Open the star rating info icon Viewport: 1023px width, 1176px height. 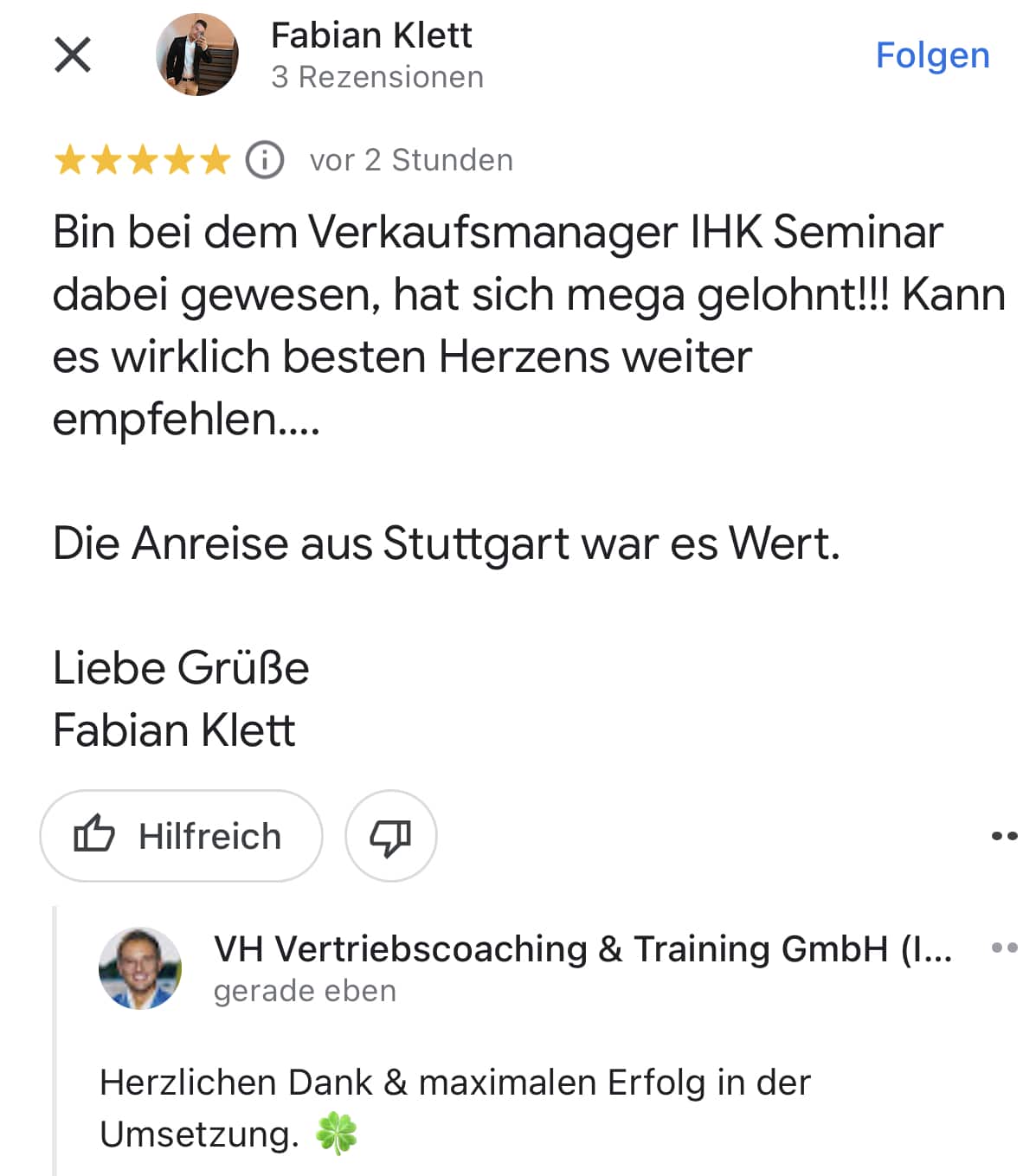coord(265,160)
